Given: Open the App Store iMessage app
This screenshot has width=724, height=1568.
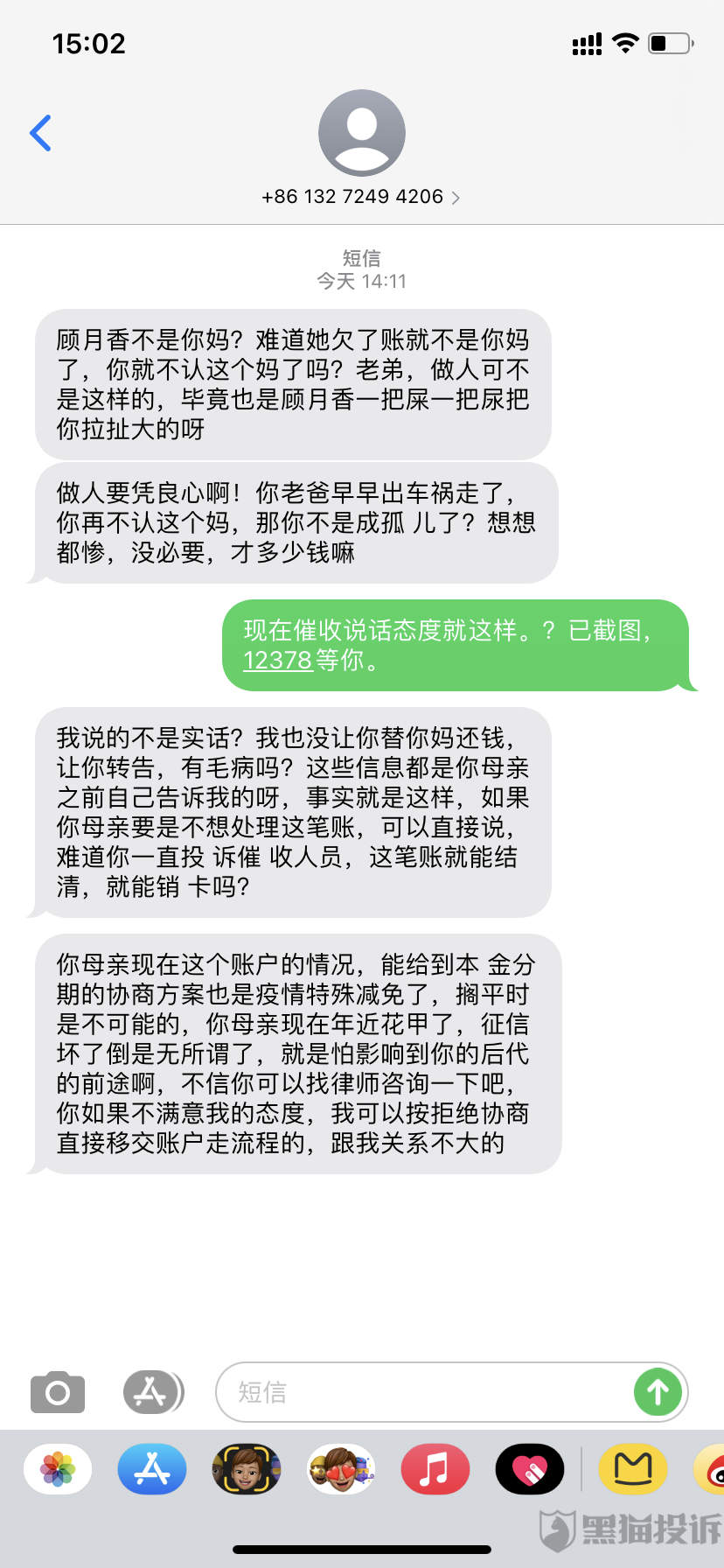Looking at the screenshot, I should pos(152,1469).
